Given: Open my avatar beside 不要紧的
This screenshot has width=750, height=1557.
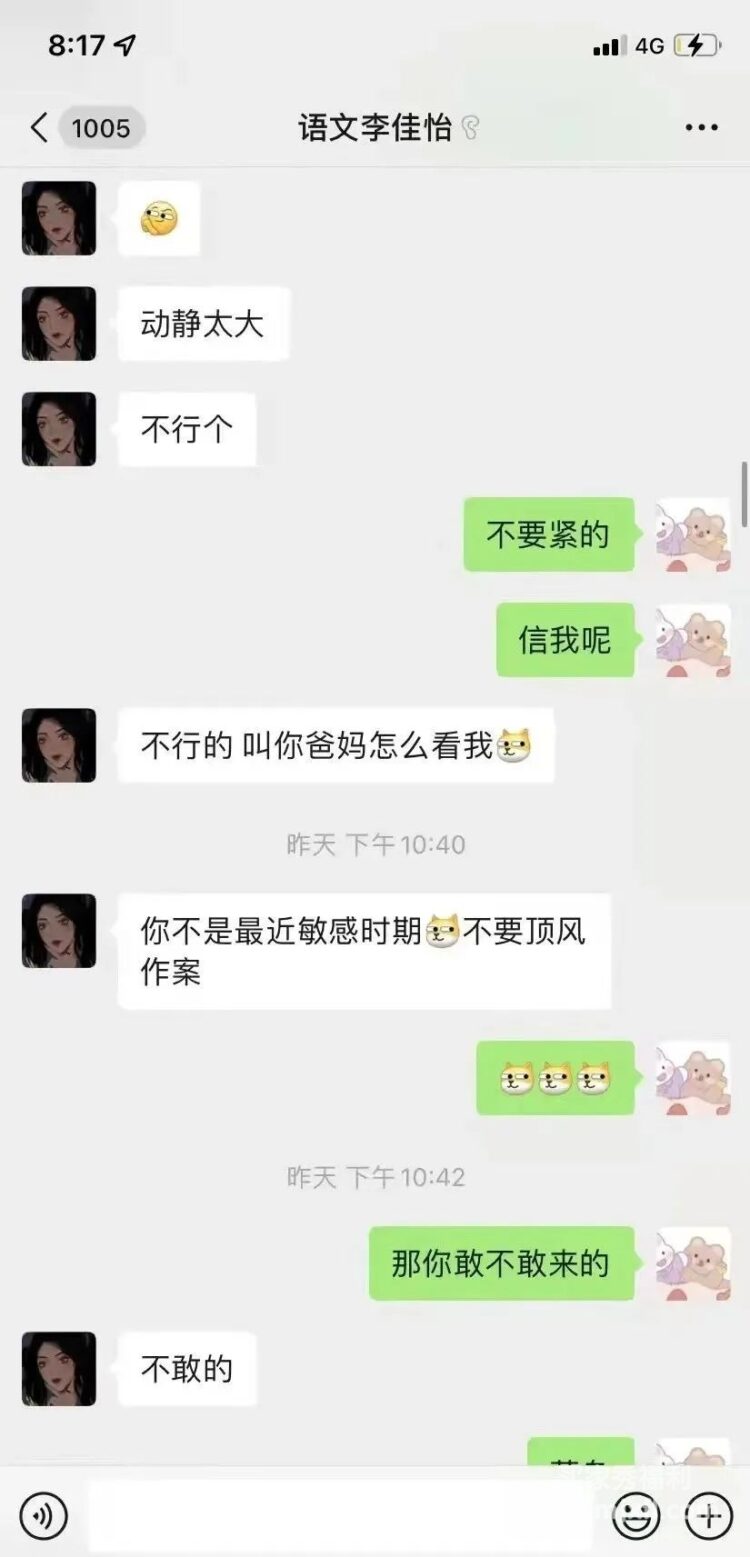Looking at the screenshot, I should (x=692, y=535).
